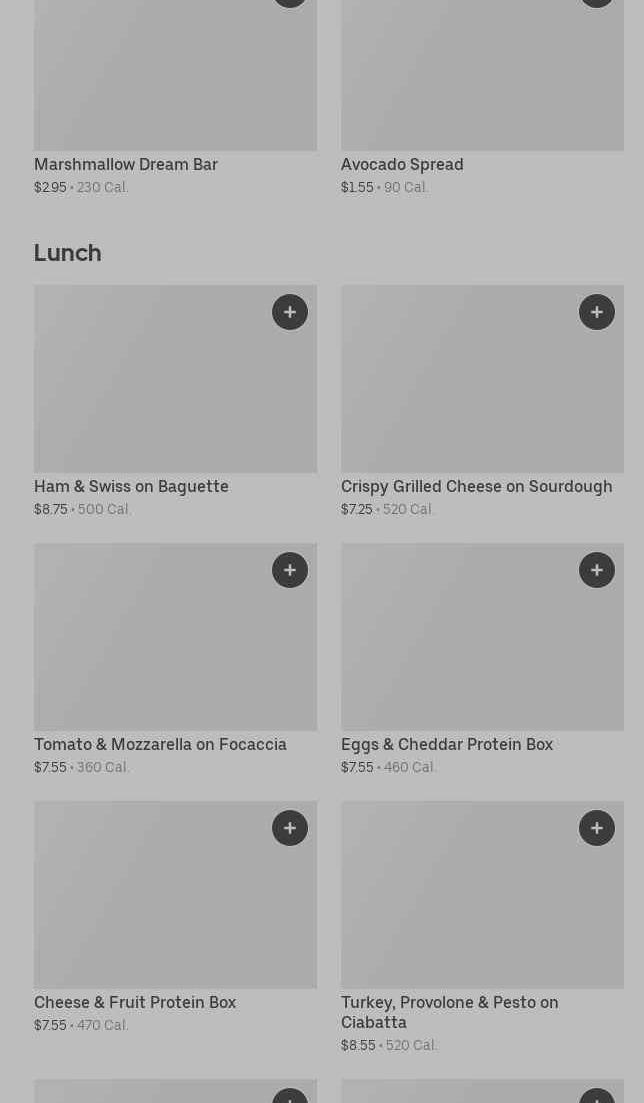This screenshot has height=1103, width=644.
Task: Open Cheese & Fruit Protein Box item
Action: 135,1003
